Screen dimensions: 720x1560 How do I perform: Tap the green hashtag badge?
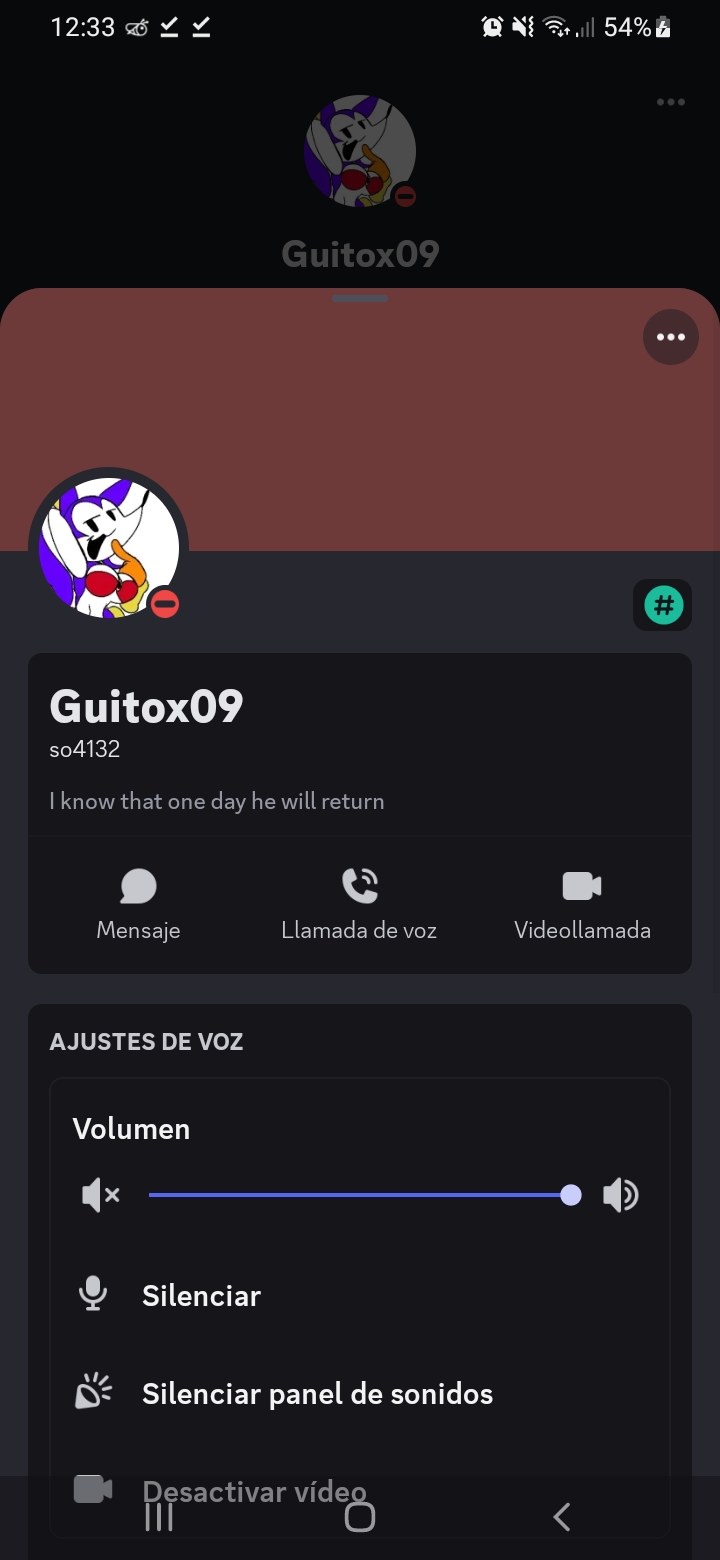tap(662, 605)
